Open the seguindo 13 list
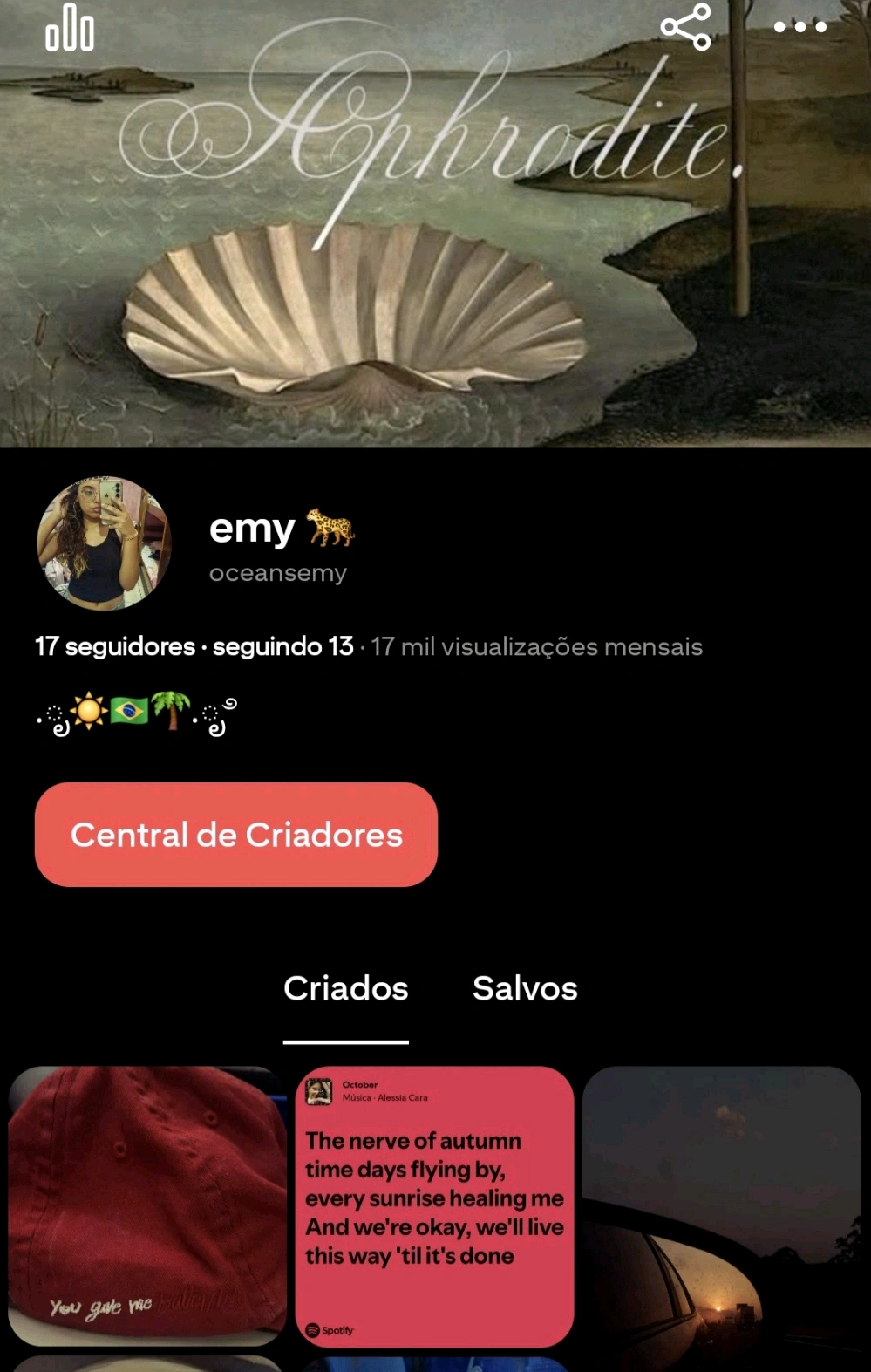This screenshot has width=871, height=1372. pyautogui.click(x=282, y=646)
